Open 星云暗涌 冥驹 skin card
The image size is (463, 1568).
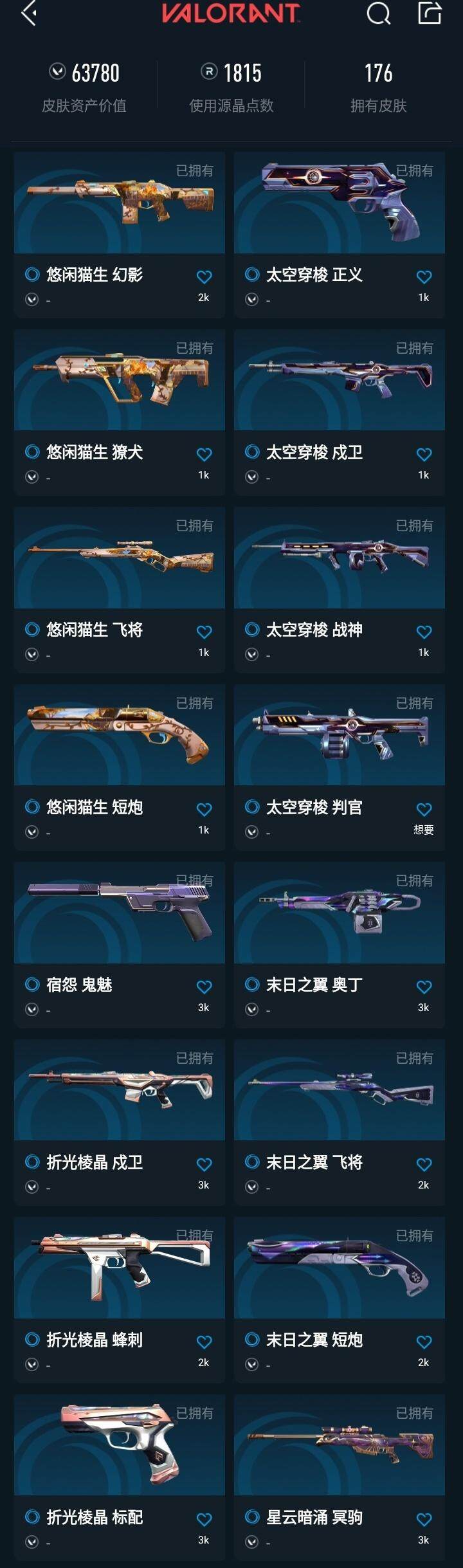click(340, 1446)
